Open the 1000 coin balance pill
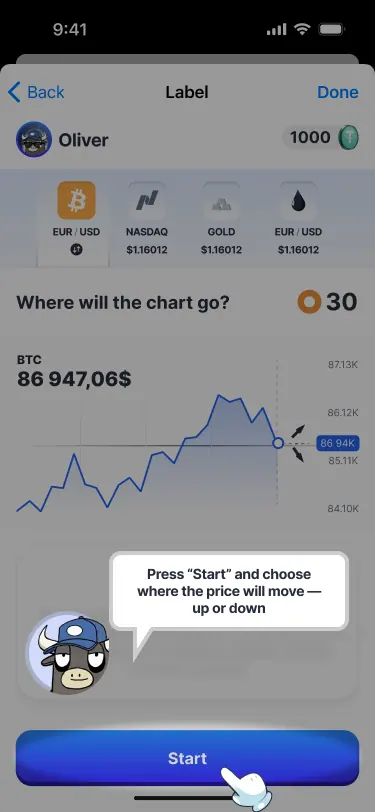 click(320, 138)
